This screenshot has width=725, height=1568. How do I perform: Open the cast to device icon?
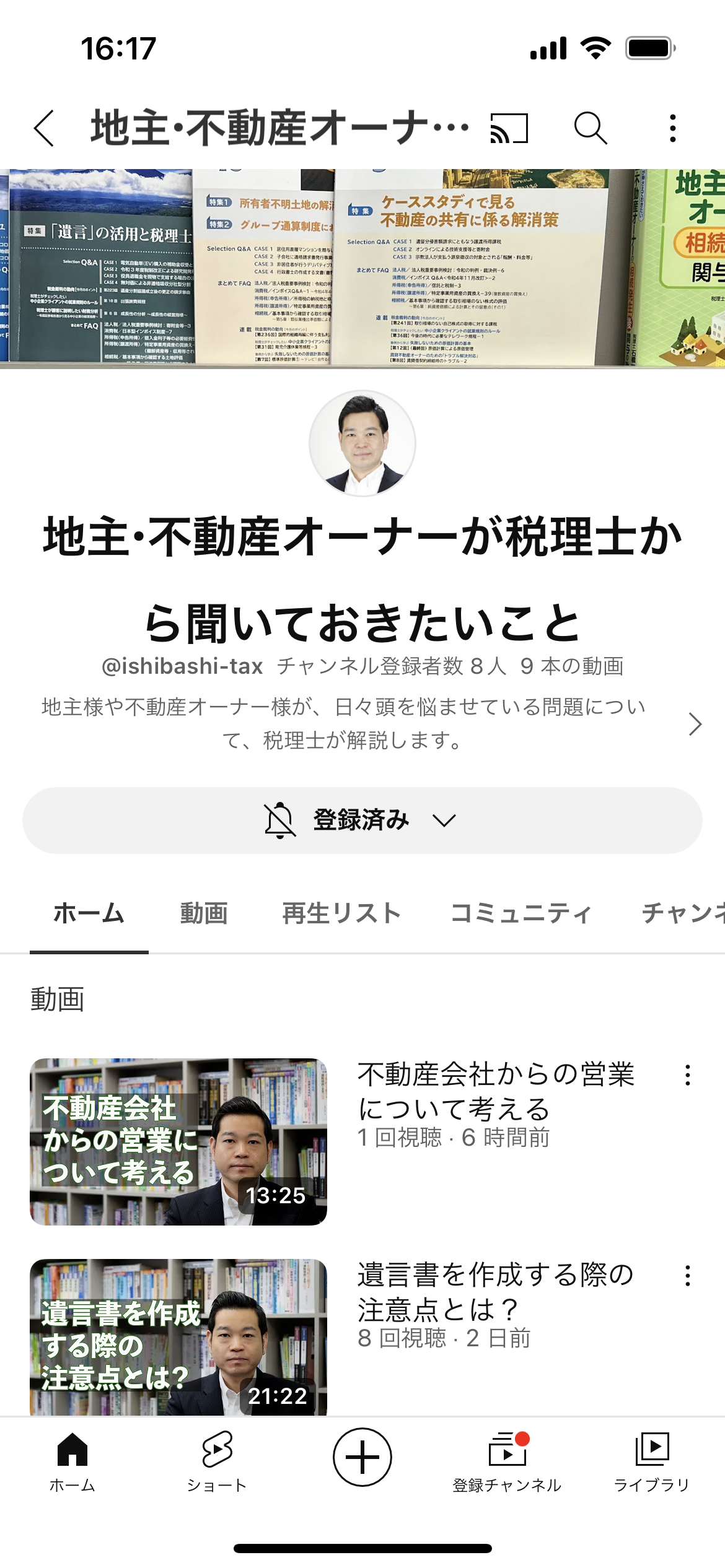point(509,129)
